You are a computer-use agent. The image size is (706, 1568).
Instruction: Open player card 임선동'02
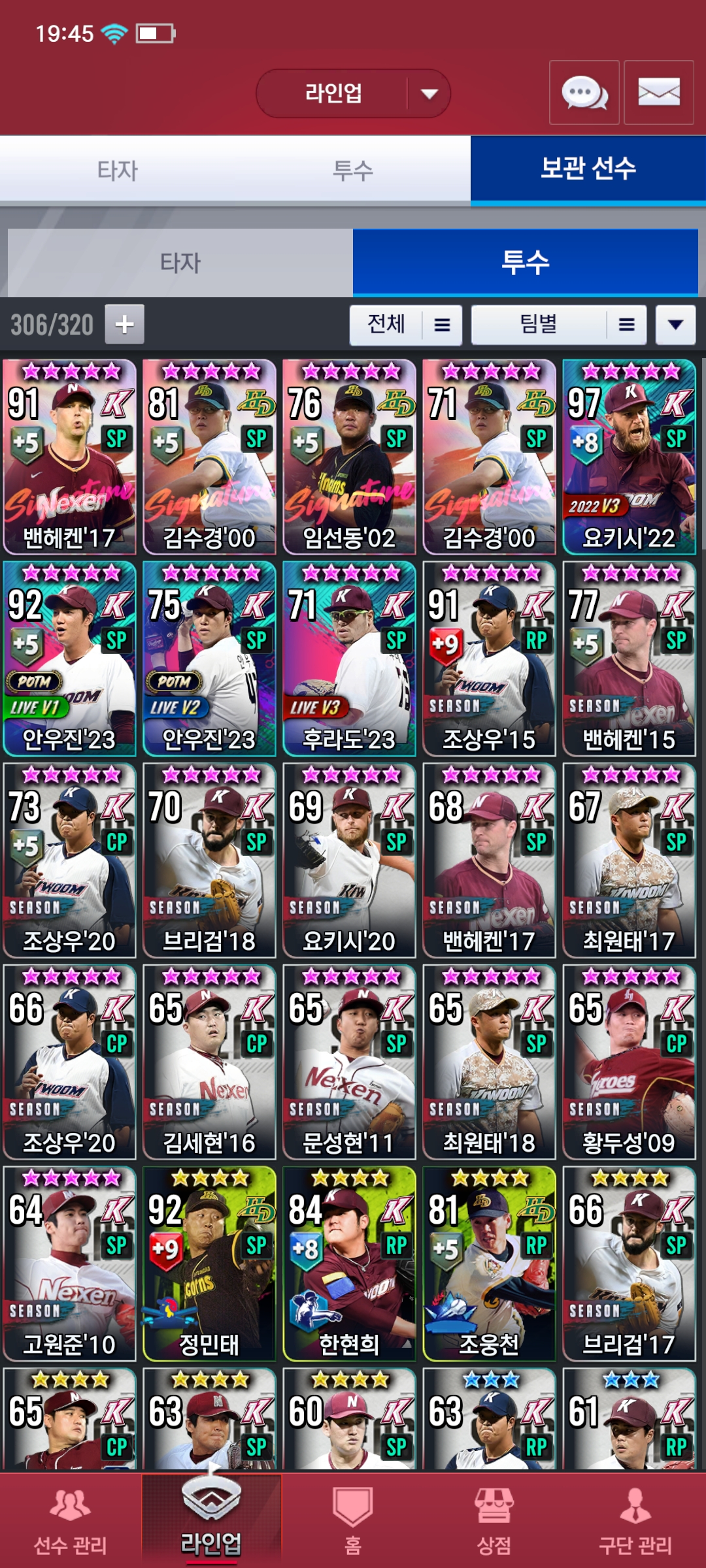(349, 457)
